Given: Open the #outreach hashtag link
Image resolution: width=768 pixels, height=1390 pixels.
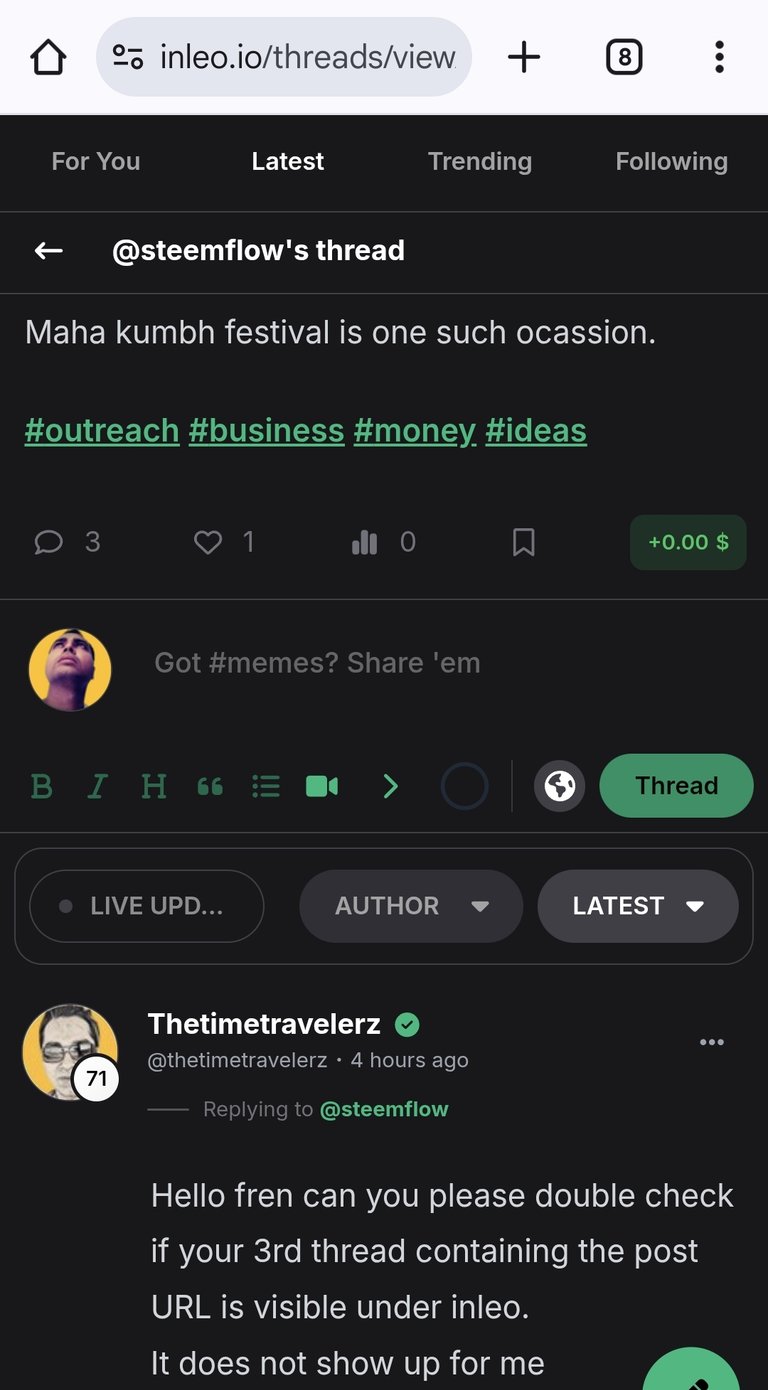Looking at the screenshot, I should click(x=102, y=431).
